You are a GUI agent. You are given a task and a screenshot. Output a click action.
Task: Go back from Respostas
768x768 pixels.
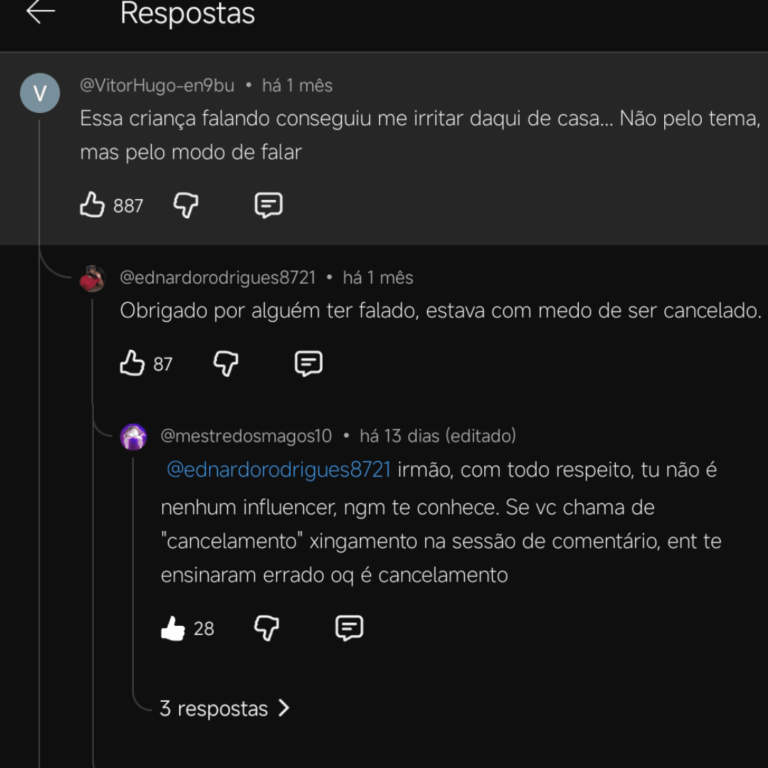(x=41, y=13)
